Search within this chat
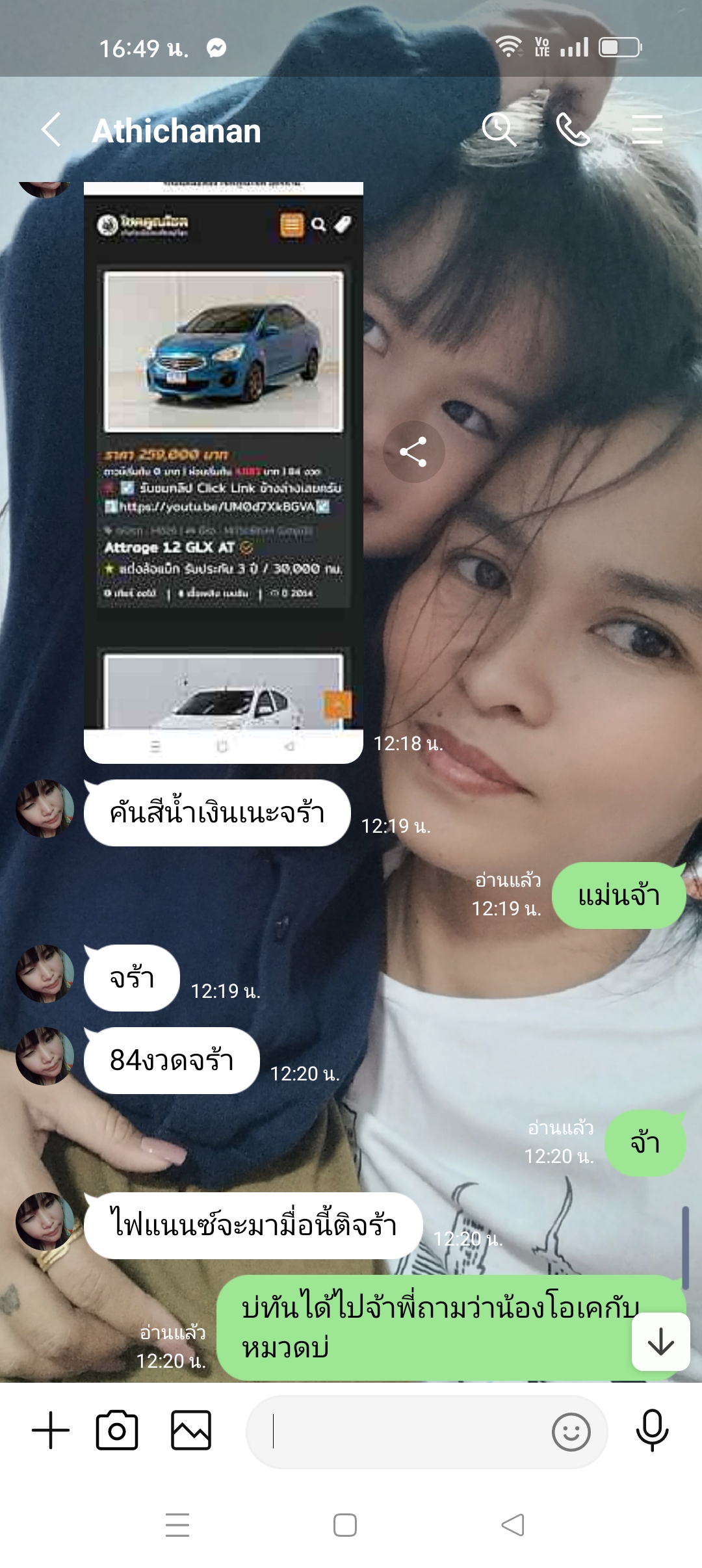Screen dimensions: 702x1568 click(x=499, y=129)
